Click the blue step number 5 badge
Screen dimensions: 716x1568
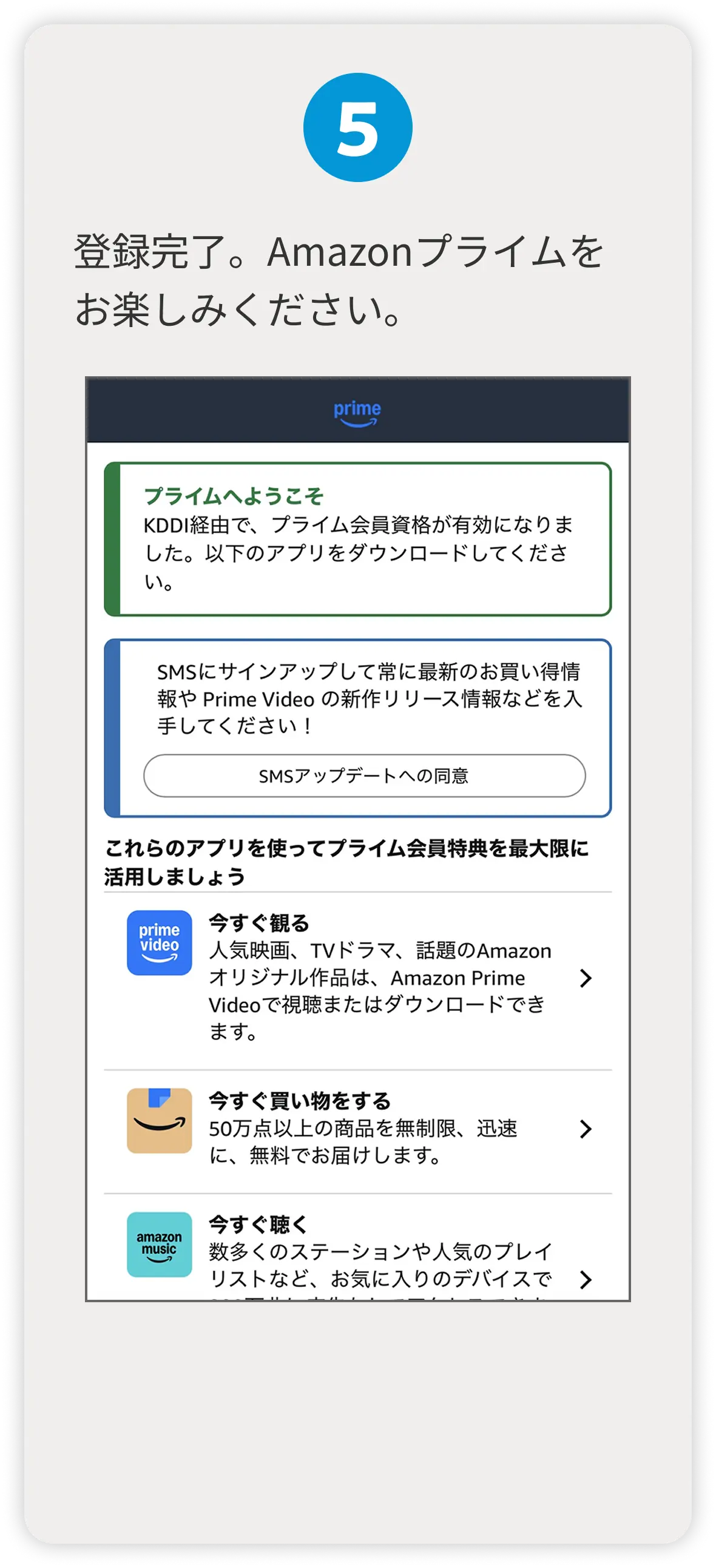(x=358, y=126)
